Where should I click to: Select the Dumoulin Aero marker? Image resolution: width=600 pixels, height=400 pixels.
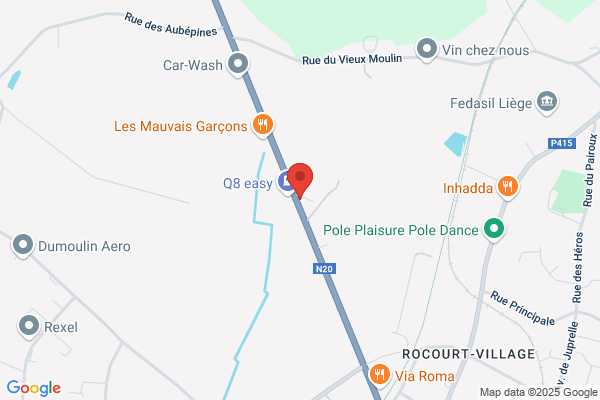tap(23, 245)
